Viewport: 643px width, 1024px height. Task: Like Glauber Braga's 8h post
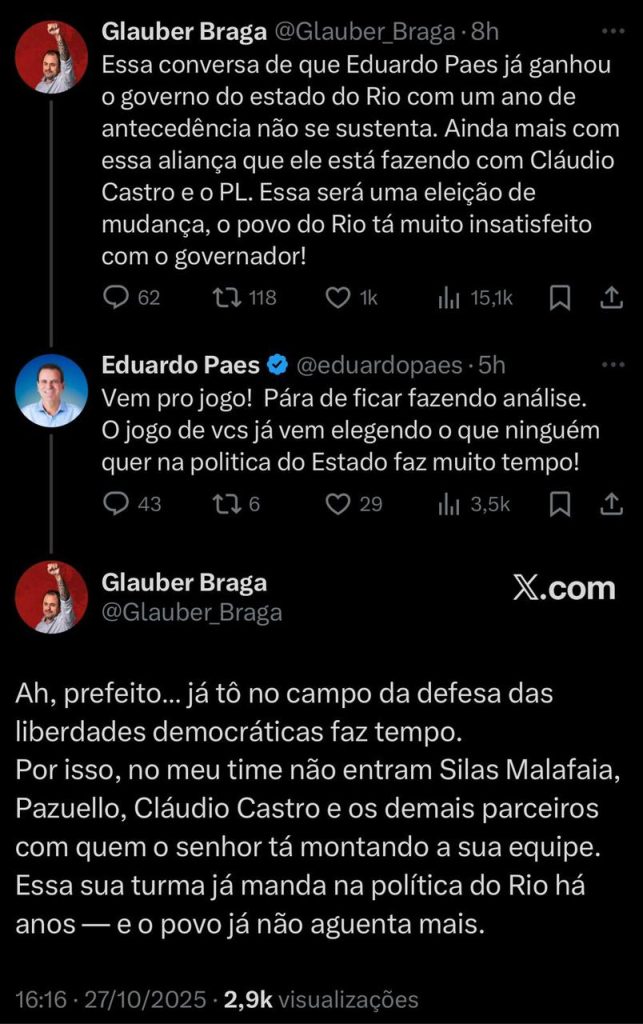[x=340, y=297]
